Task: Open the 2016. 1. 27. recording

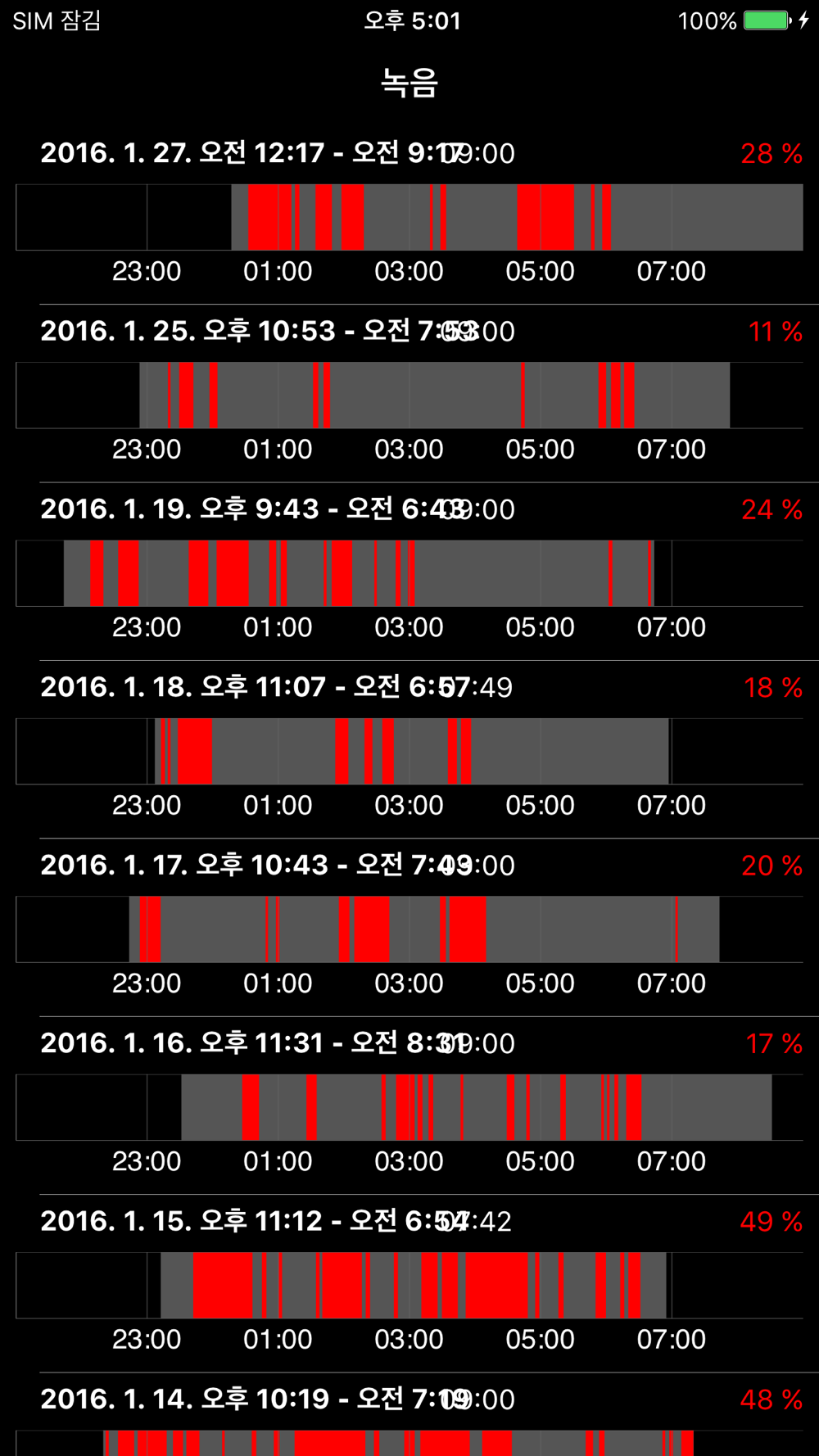Action: click(x=409, y=215)
